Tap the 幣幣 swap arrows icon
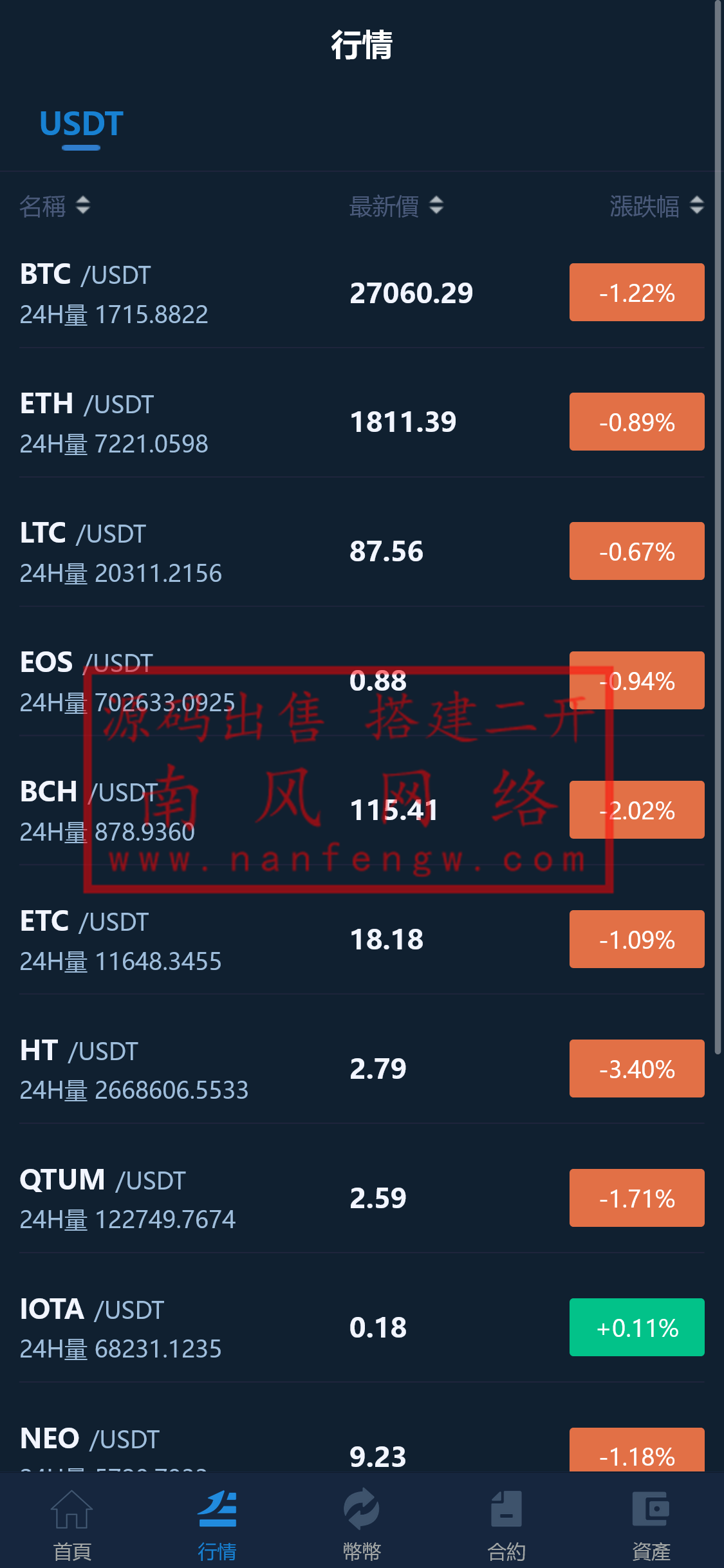Image resolution: width=724 pixels, height=1568 pixels. pyautogui.click(x=362, y=1509)
